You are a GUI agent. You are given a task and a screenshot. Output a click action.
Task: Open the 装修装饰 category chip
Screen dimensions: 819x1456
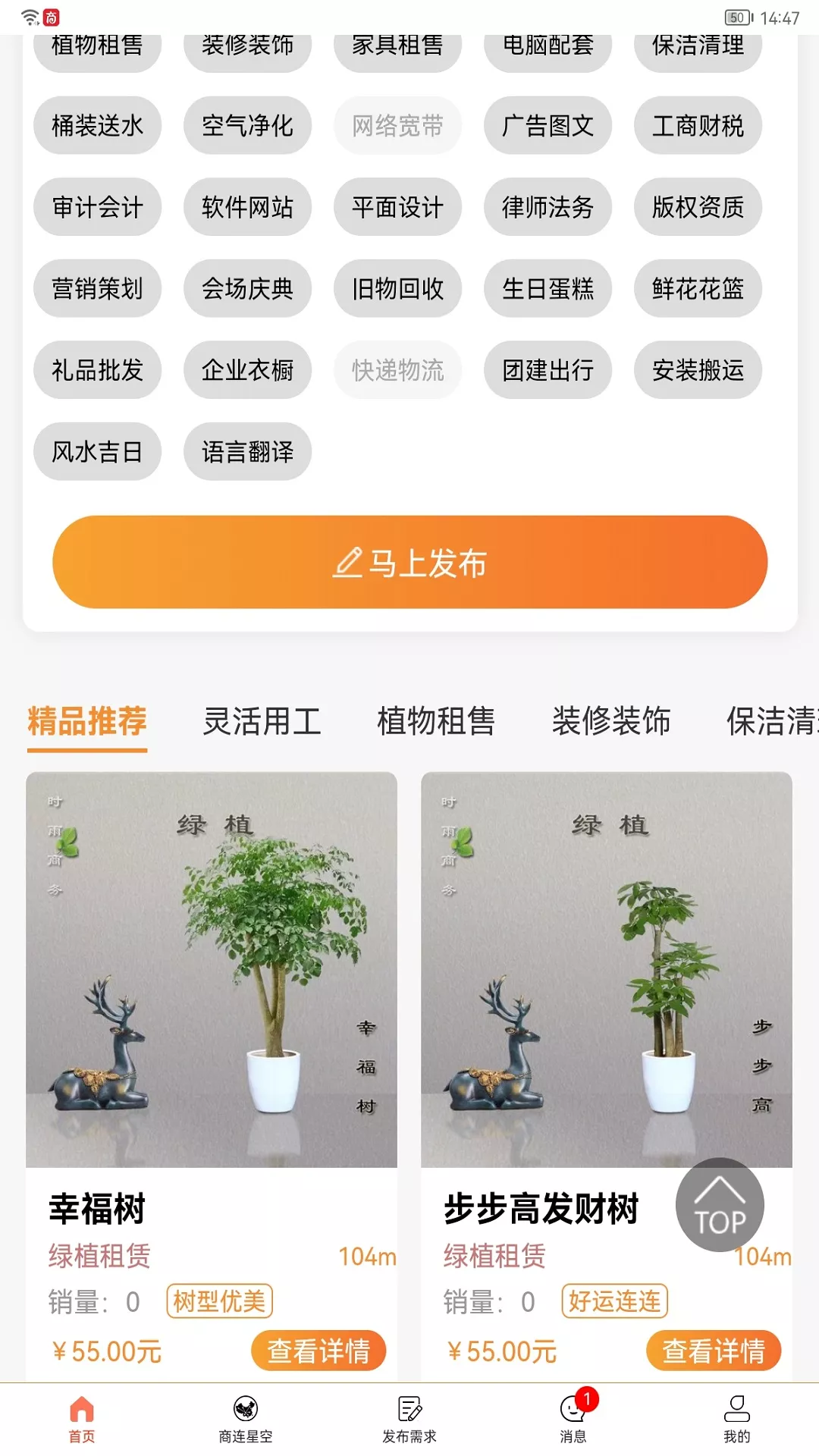point(246,45)
